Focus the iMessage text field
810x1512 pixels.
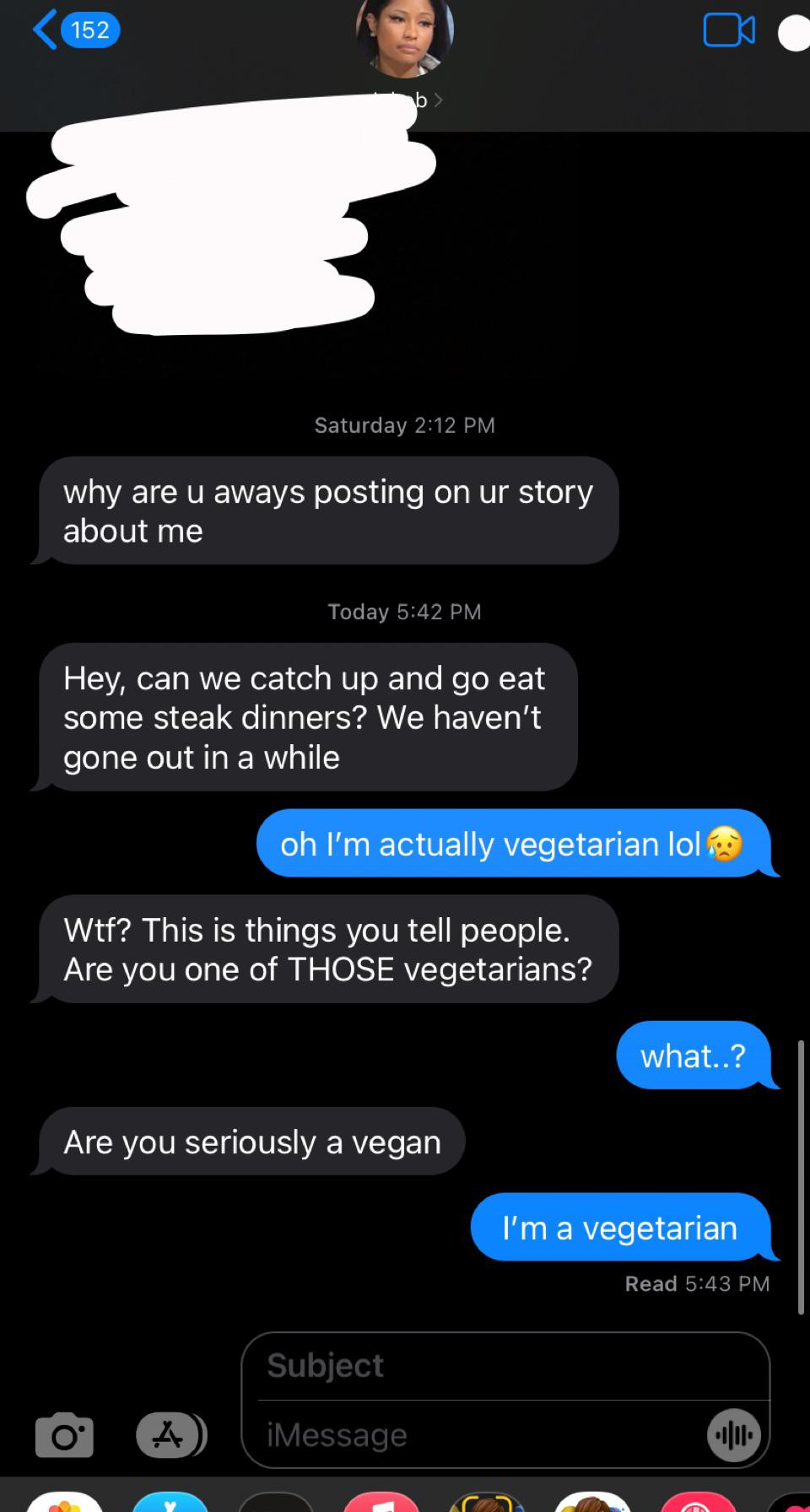481,1434
